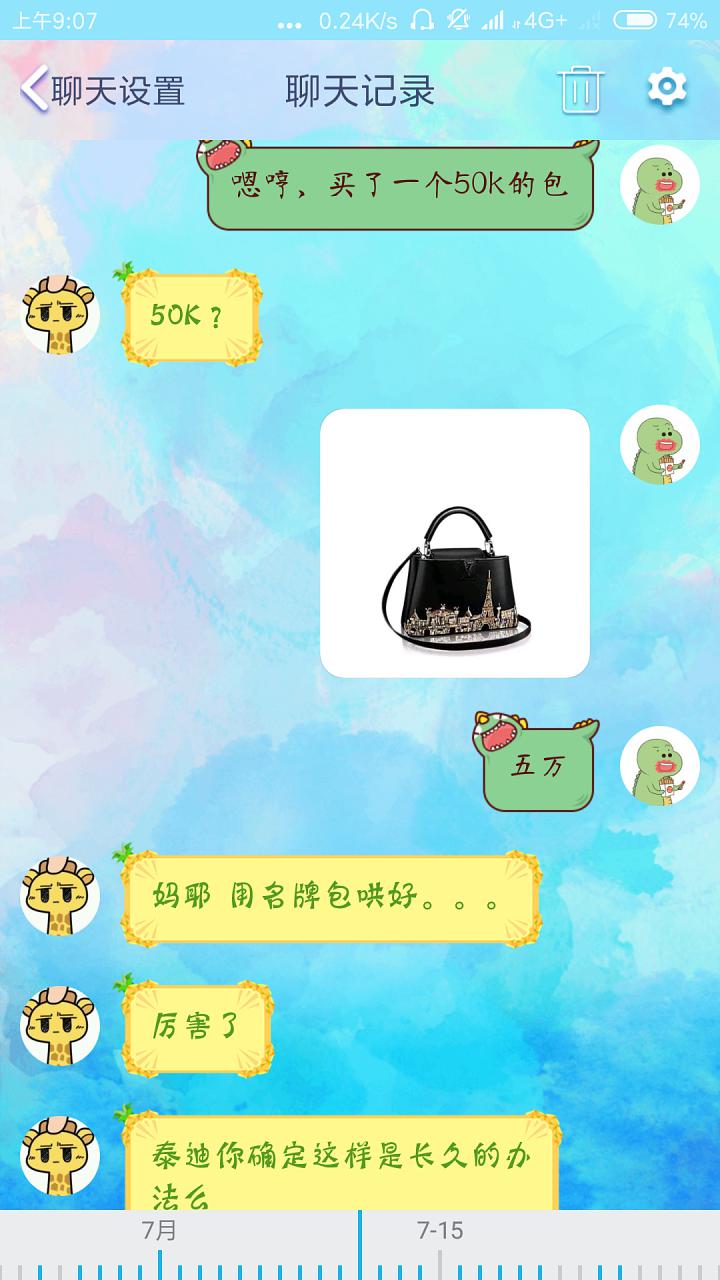720x1280 pixels.
Task: Open the settings gear
Action: [x=667, y=88]
